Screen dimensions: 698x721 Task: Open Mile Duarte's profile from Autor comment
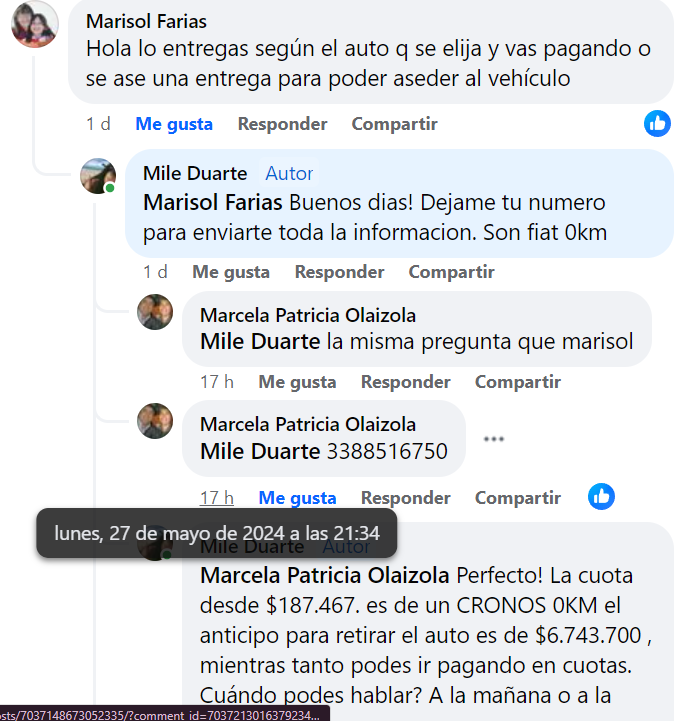tap(195, 173)
